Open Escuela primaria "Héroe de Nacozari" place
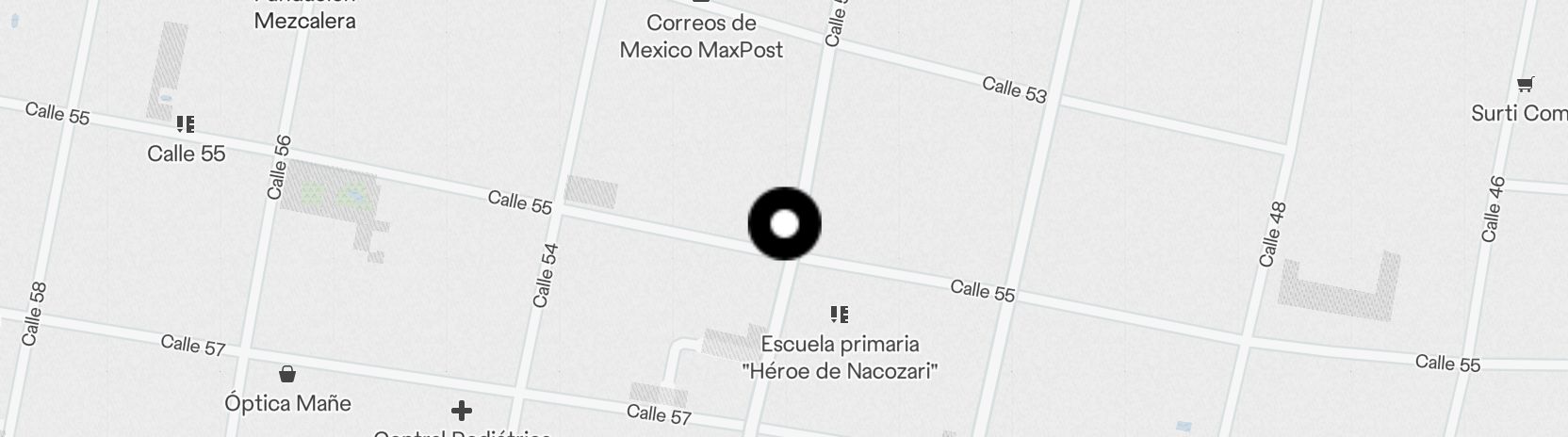The image size is (1568, 437). [x=839, y=315]
